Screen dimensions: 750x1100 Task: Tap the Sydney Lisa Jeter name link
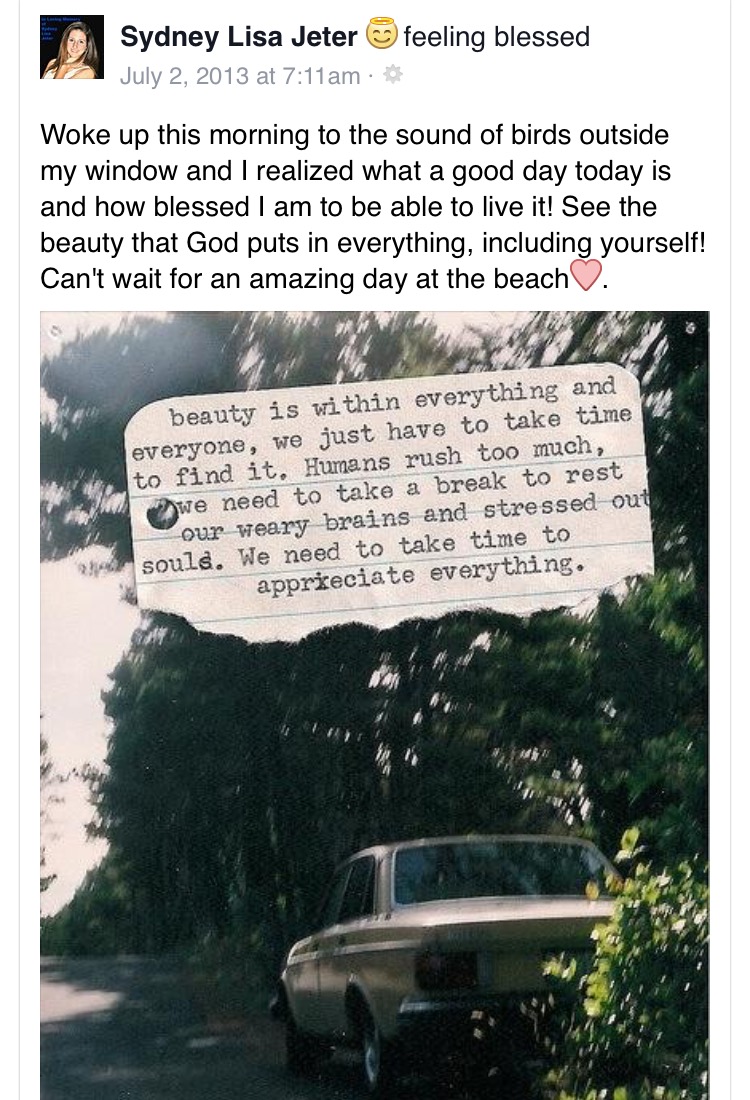pos(238,37)
